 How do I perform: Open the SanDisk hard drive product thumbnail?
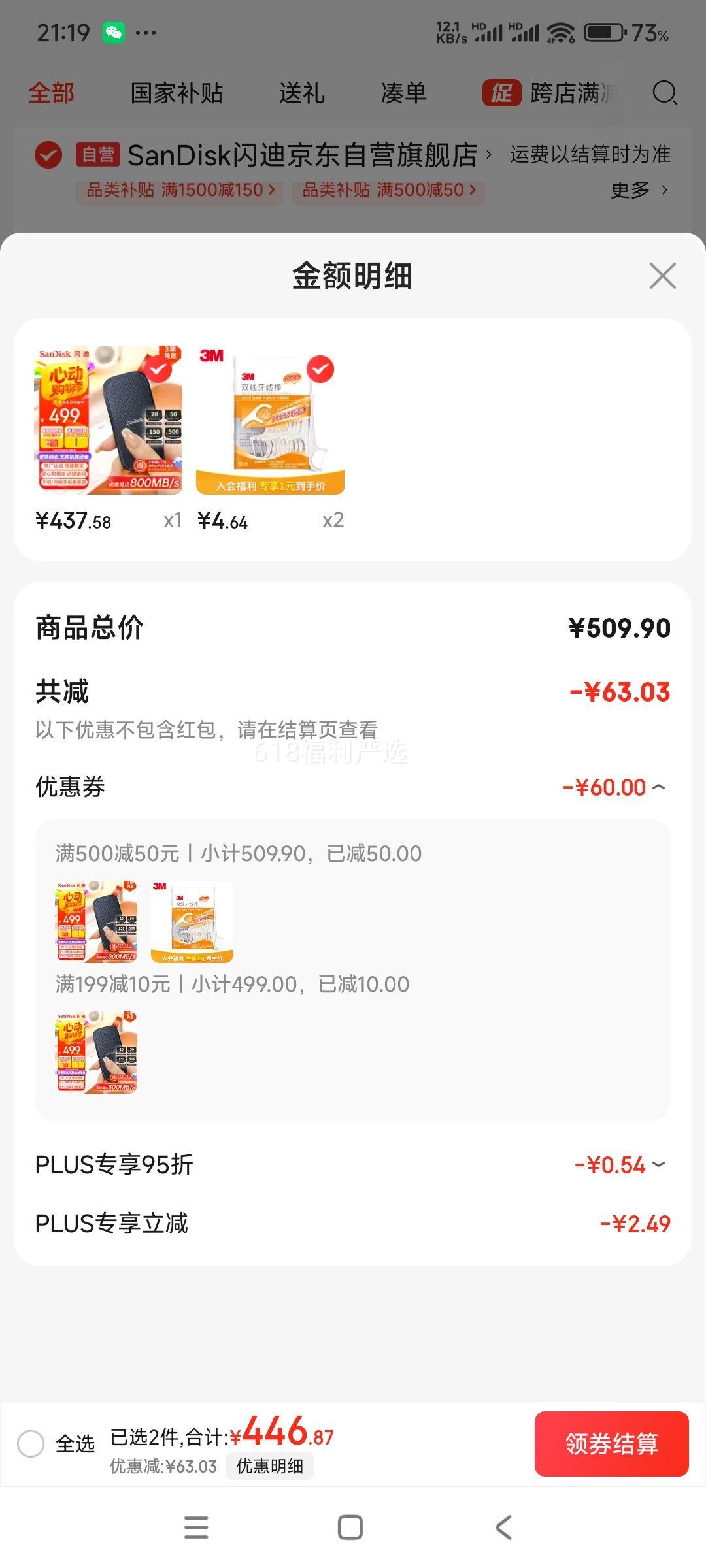tap(108, 420)
